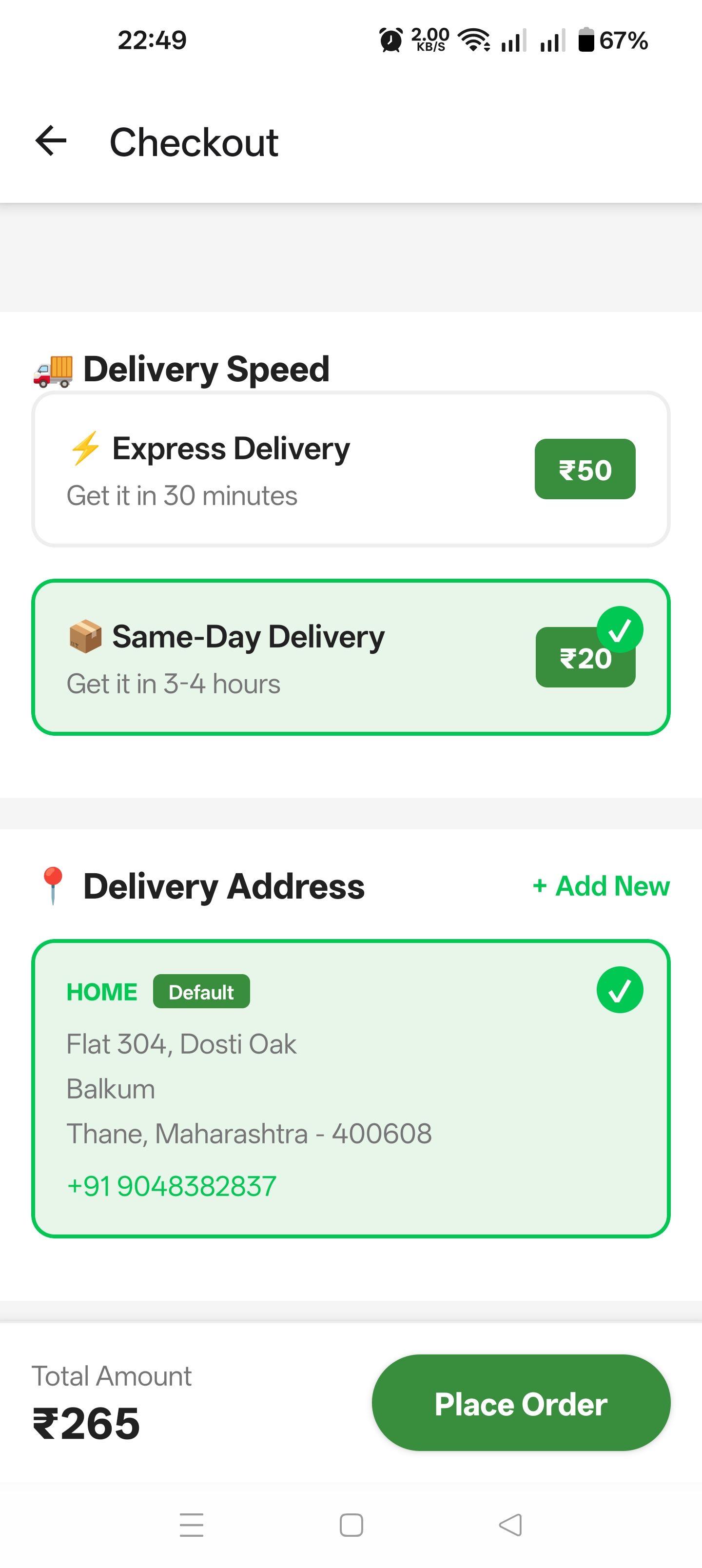
Task: Go back from the Checkout screen
Action: [51, 141]
